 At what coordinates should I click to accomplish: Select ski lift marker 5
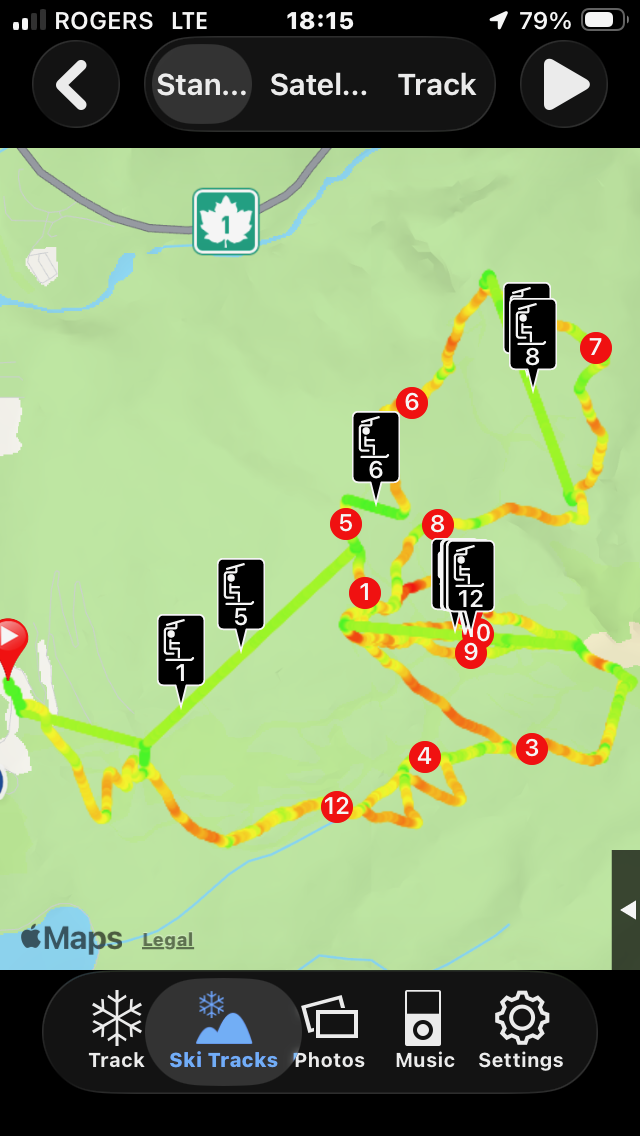coord(241,595)
